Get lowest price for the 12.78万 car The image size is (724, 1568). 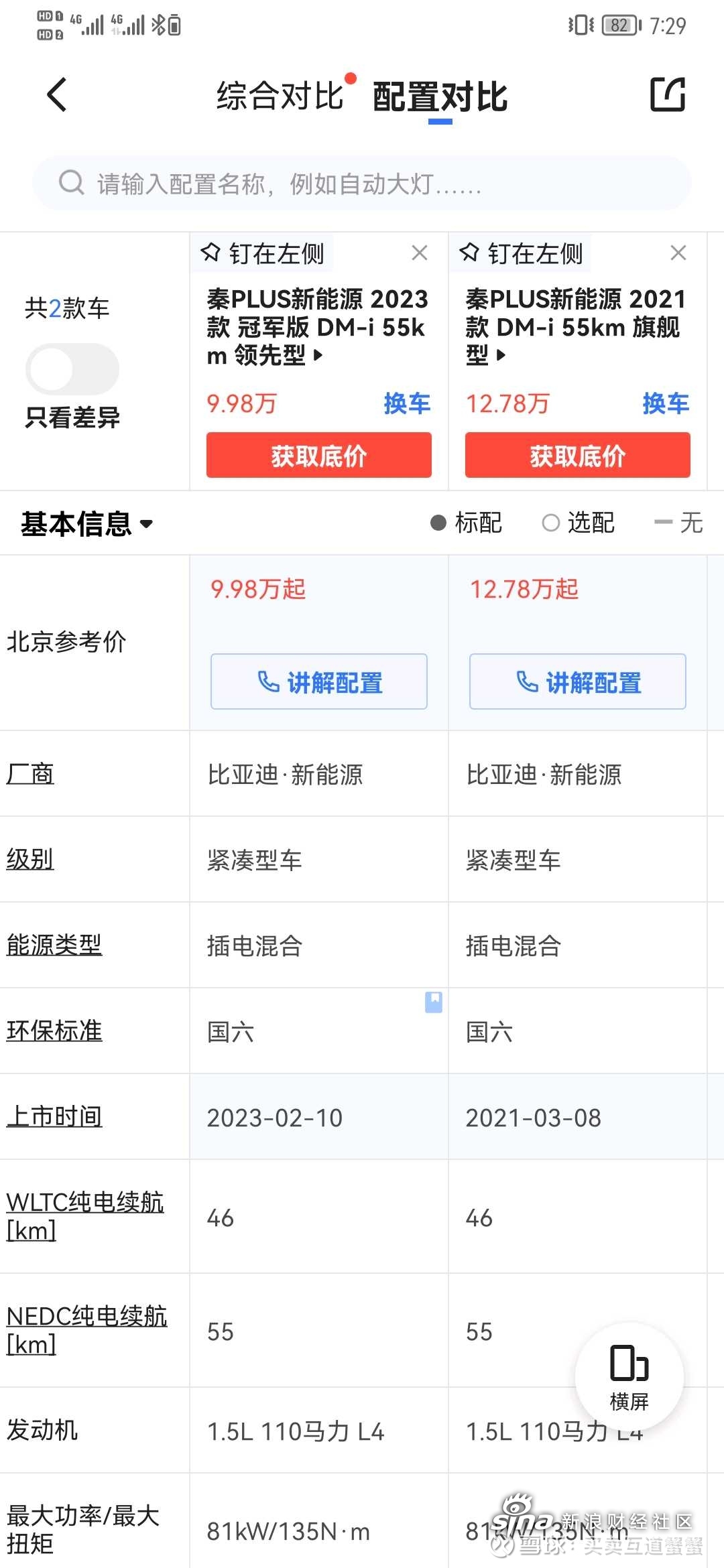pyautogui.click(x=578, y=455)
